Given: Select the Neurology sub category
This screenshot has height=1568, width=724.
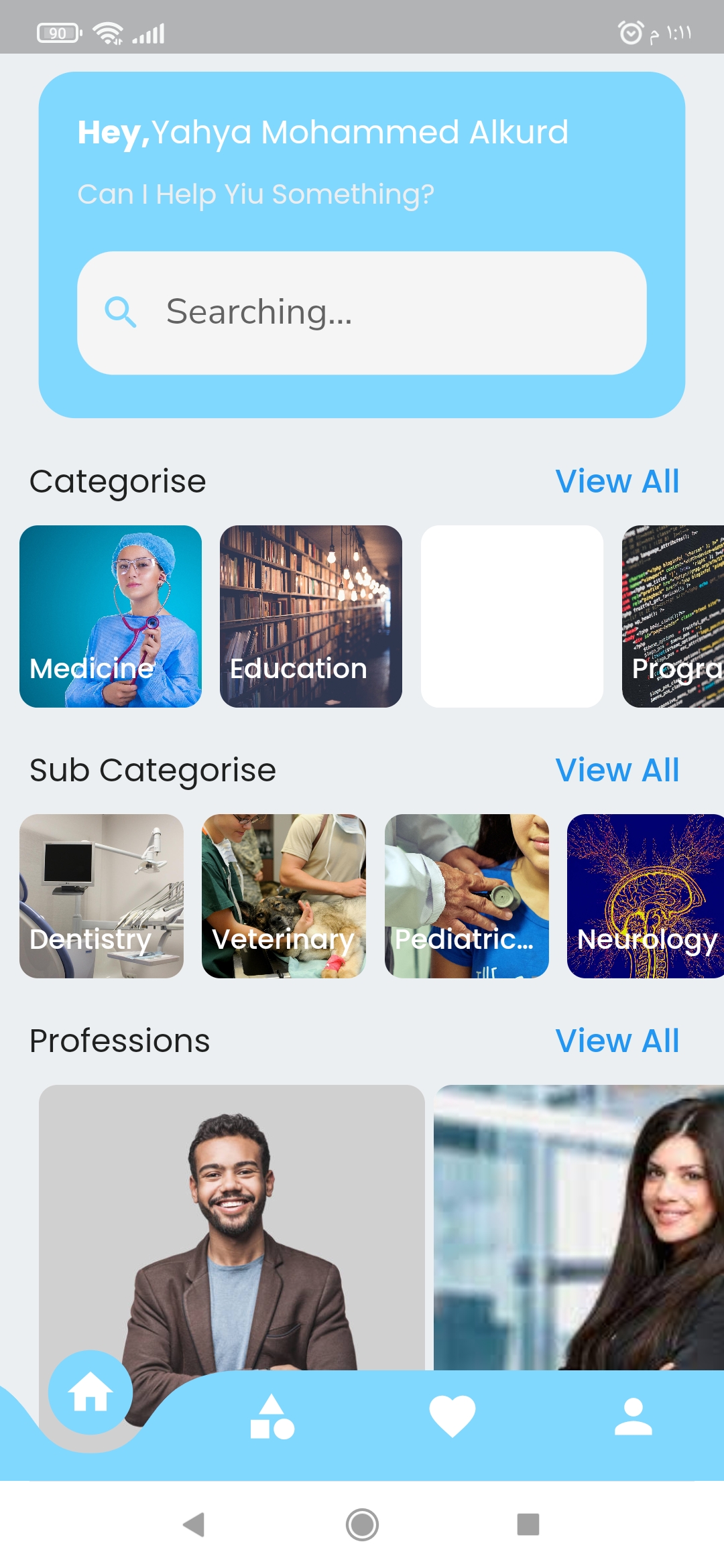Looking at the screenshot, I should coord(645,896).
